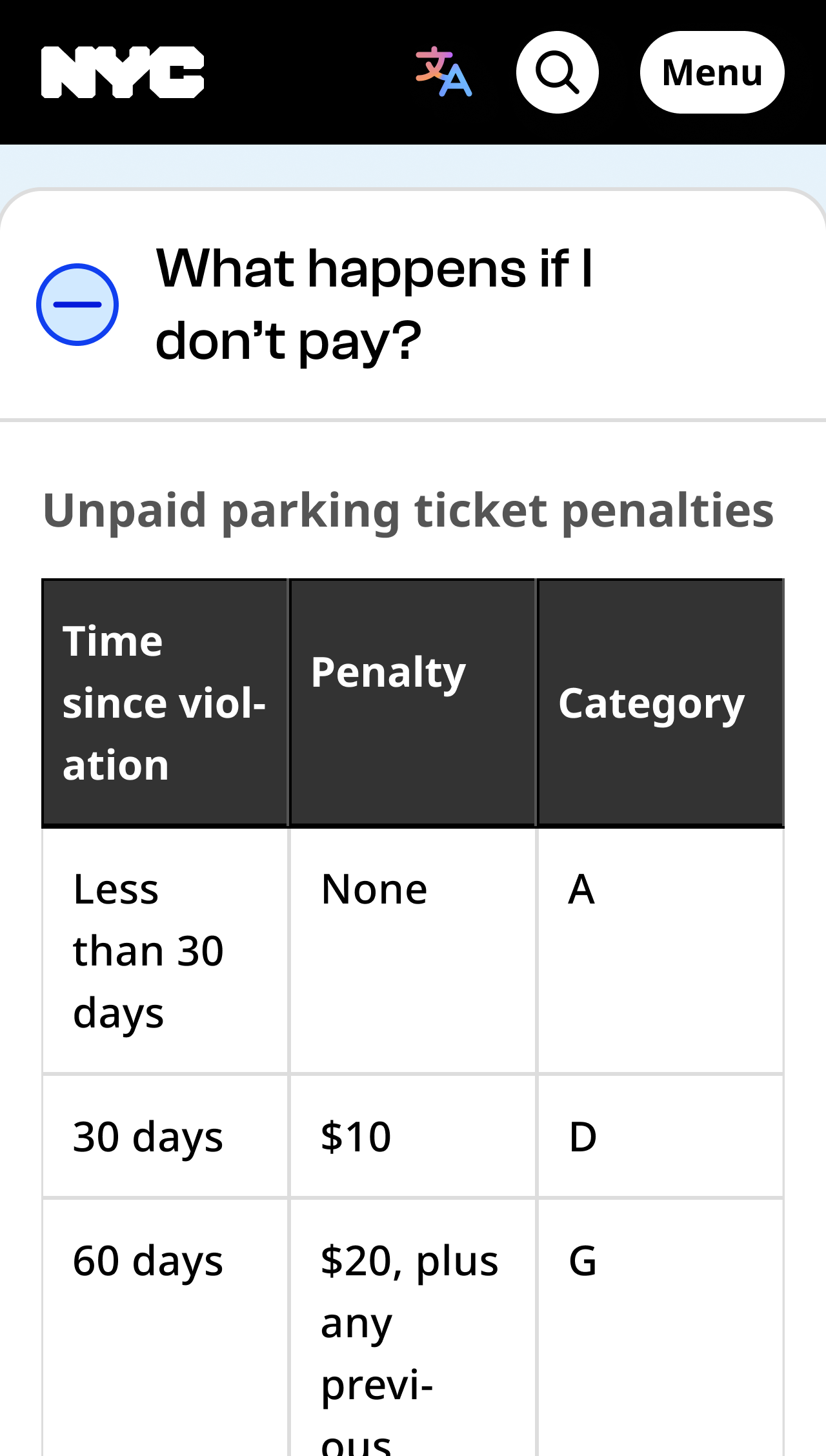Click the '30 days' table row
The height and width of the screenshot is (1456, 826).
[x=148, y=1137]
